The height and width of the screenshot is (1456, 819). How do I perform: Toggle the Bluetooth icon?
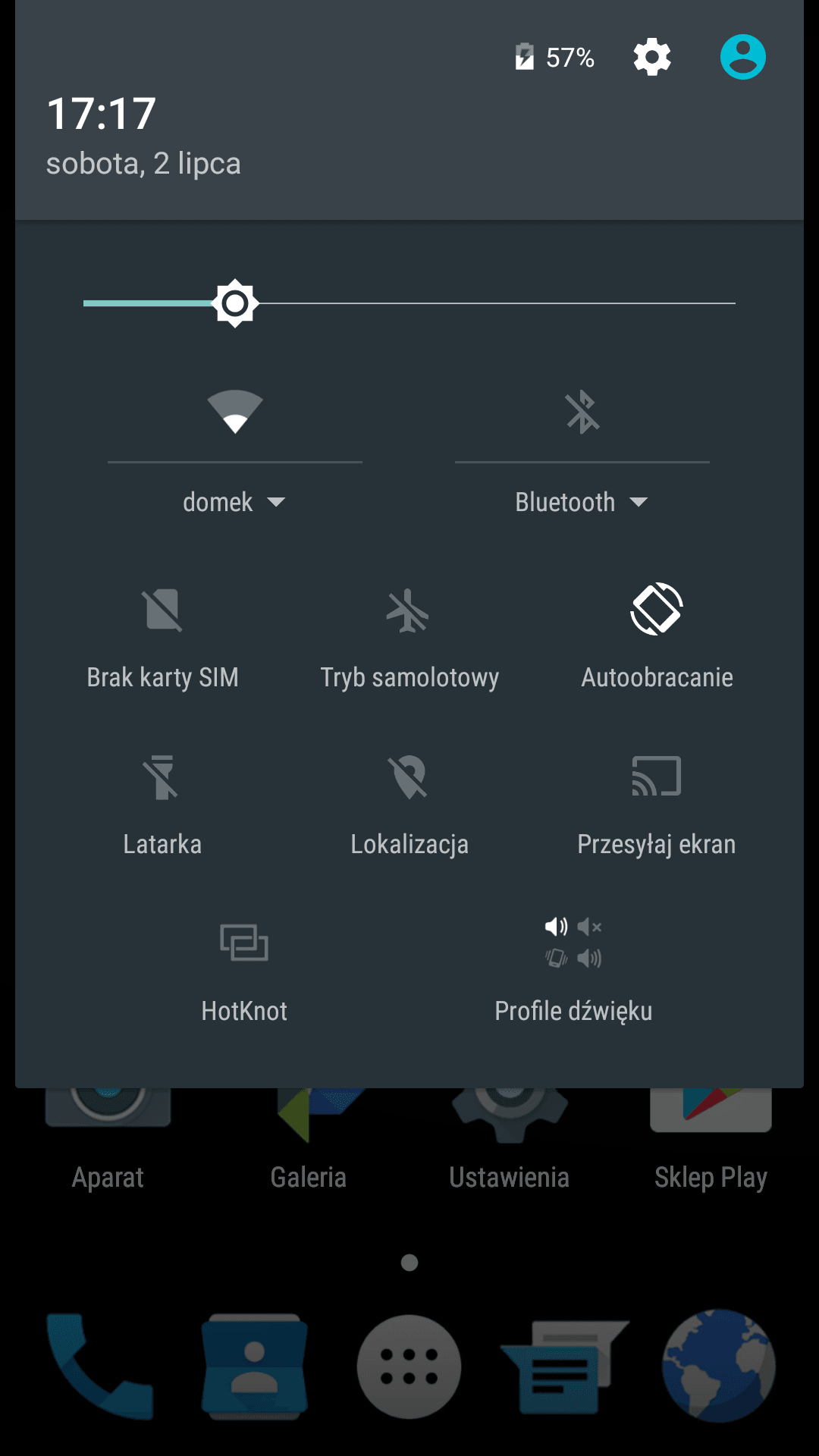point(582,412)
